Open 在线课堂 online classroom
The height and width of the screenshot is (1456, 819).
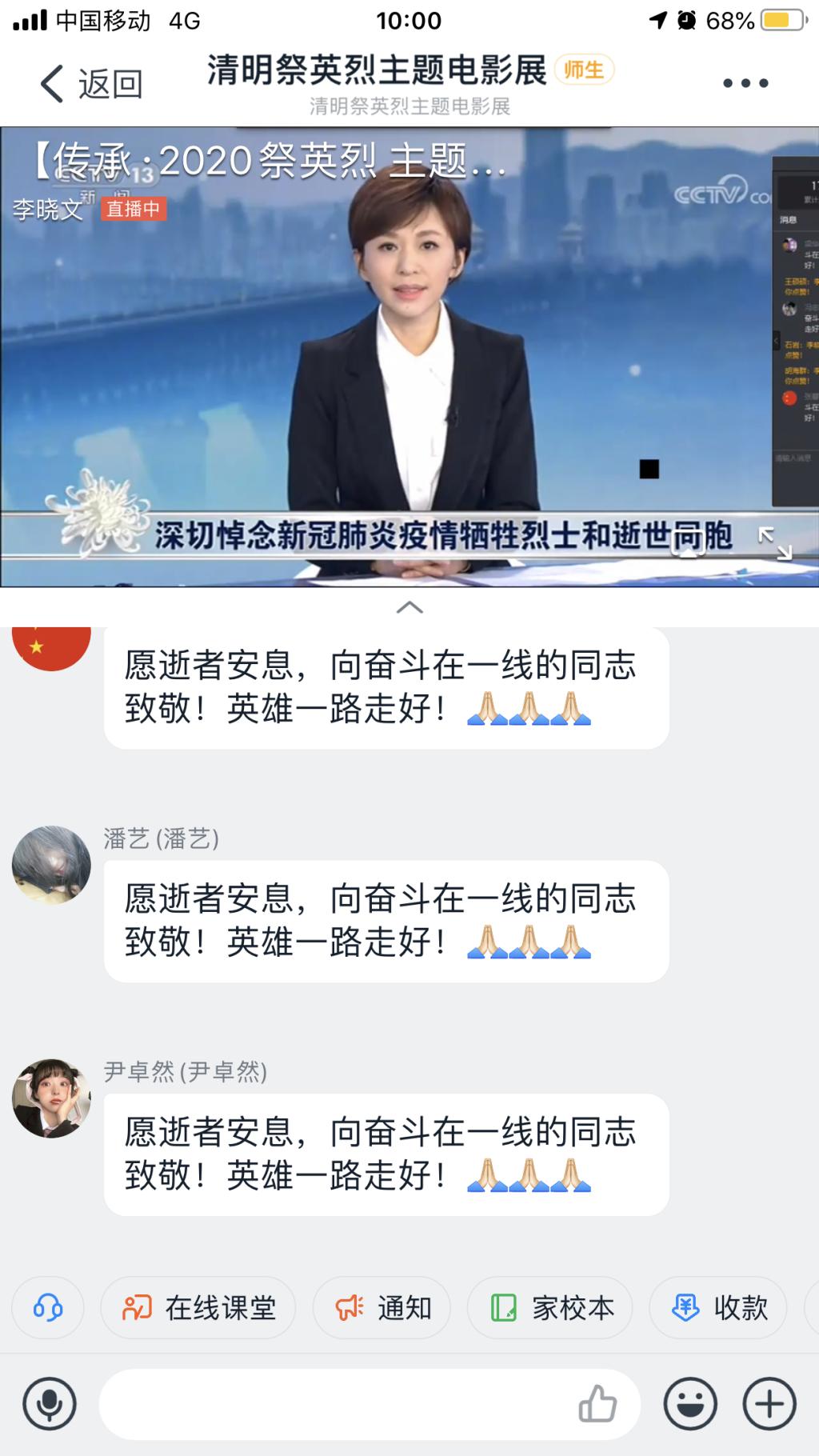tap(198, 1308)
